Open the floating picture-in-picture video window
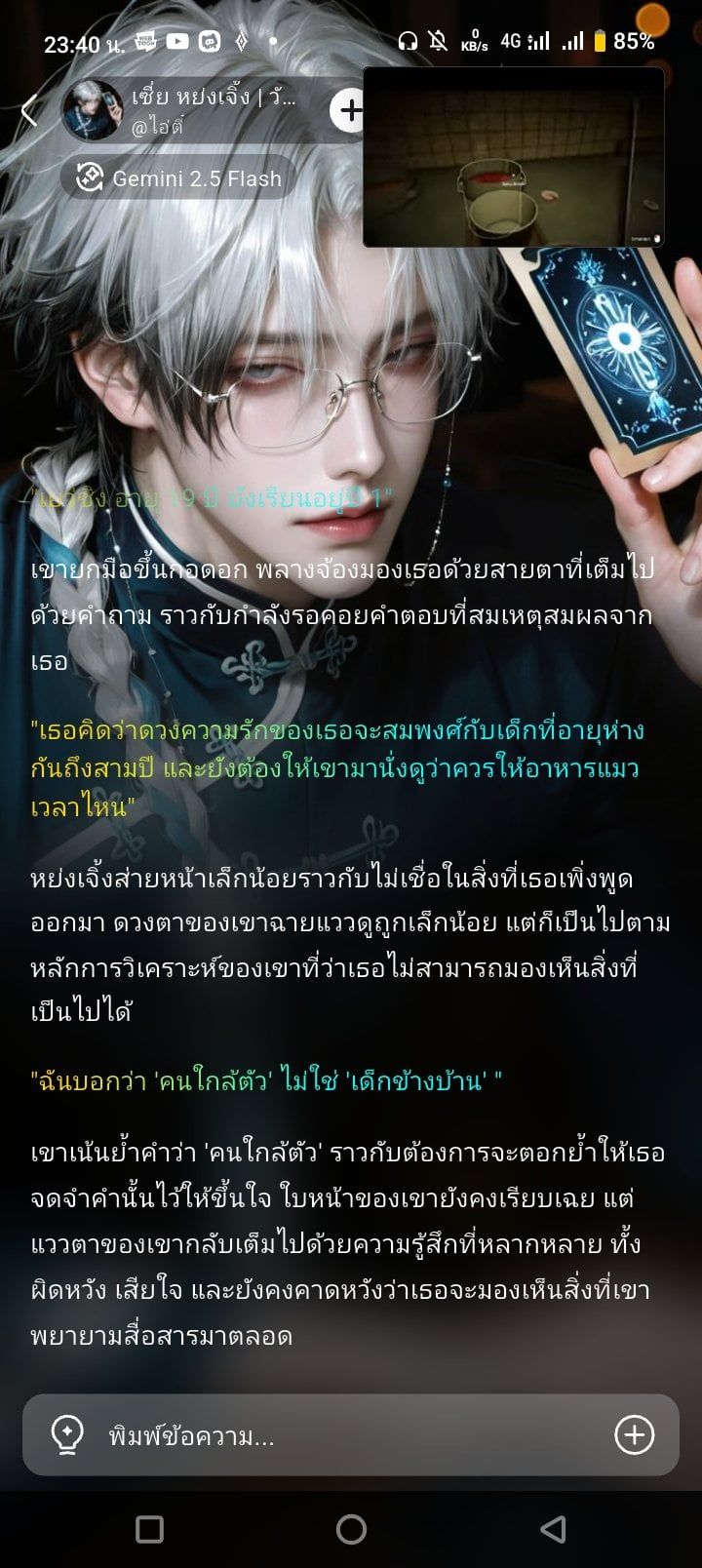This screenshot has width=702, height=1568. click(x=514, y=157)
